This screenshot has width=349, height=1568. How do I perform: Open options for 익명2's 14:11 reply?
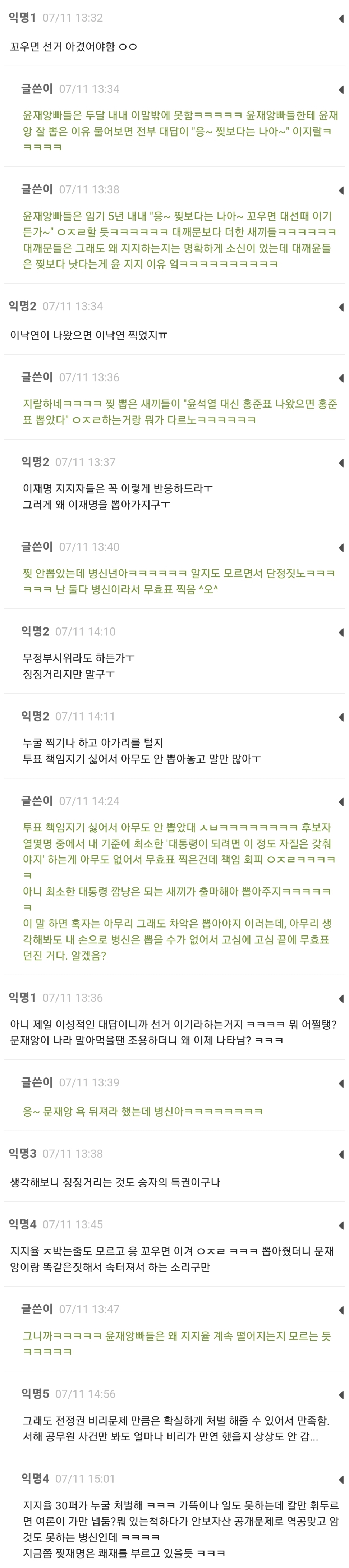tap(341, 717)
